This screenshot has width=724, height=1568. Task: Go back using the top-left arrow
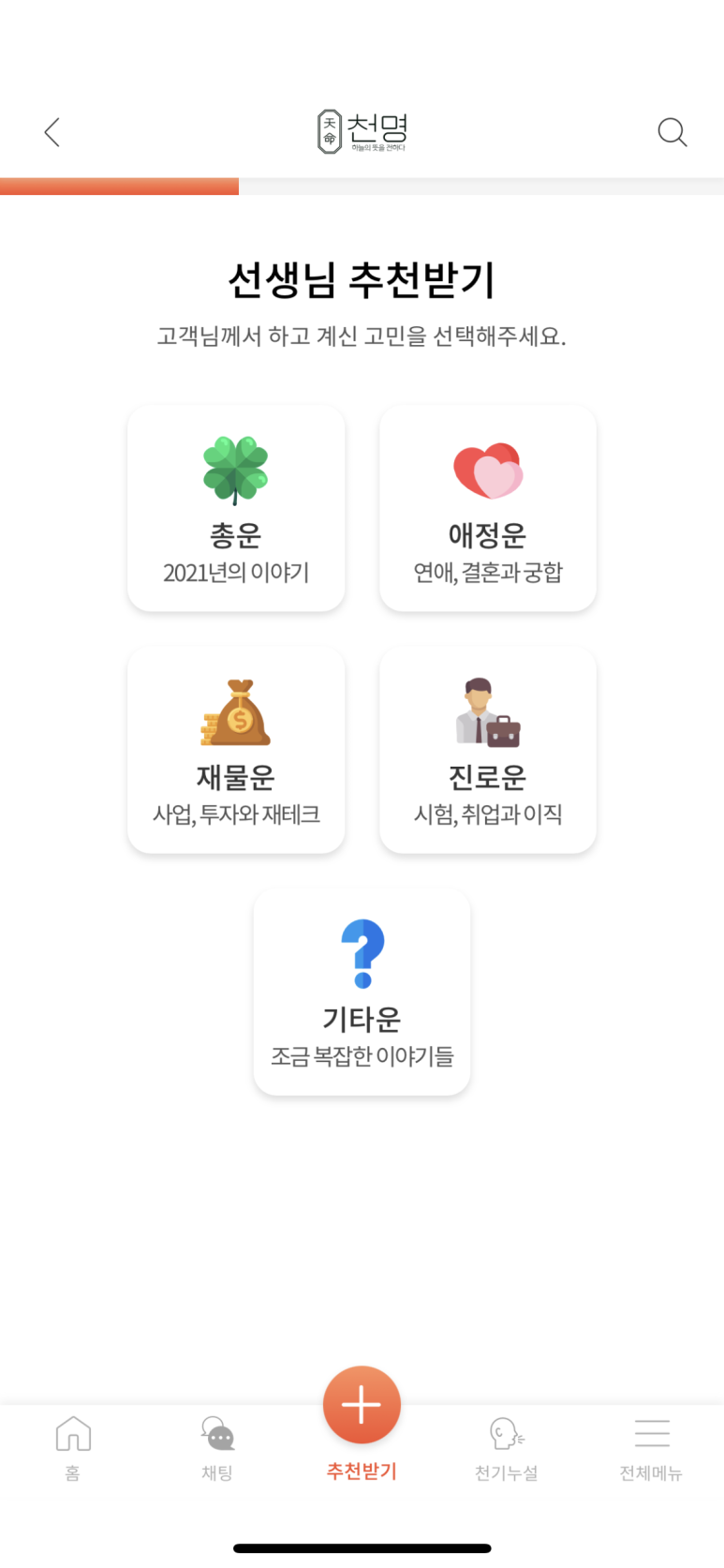click(52, 132)
